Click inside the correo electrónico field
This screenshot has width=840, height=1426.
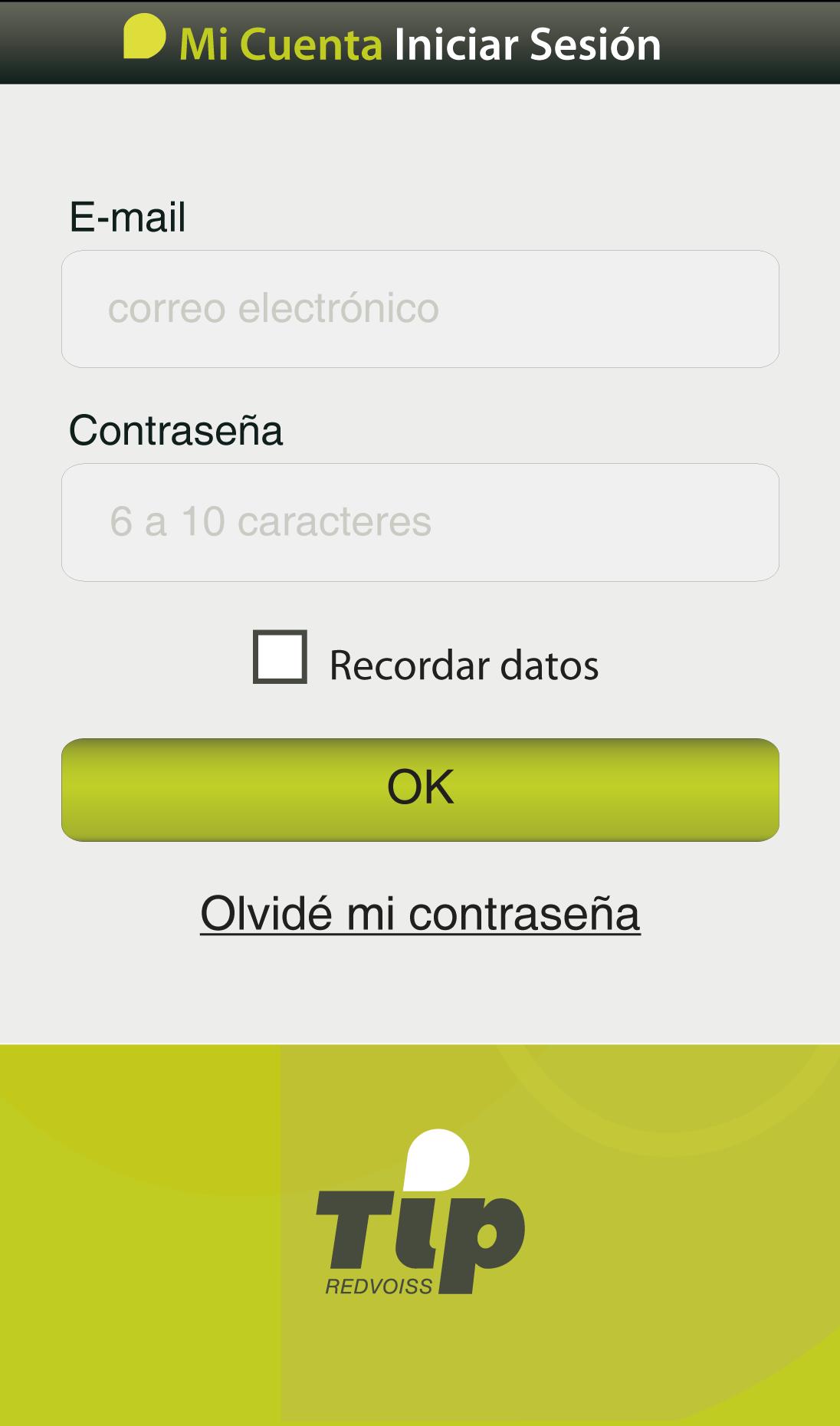[x=420, y=307]
